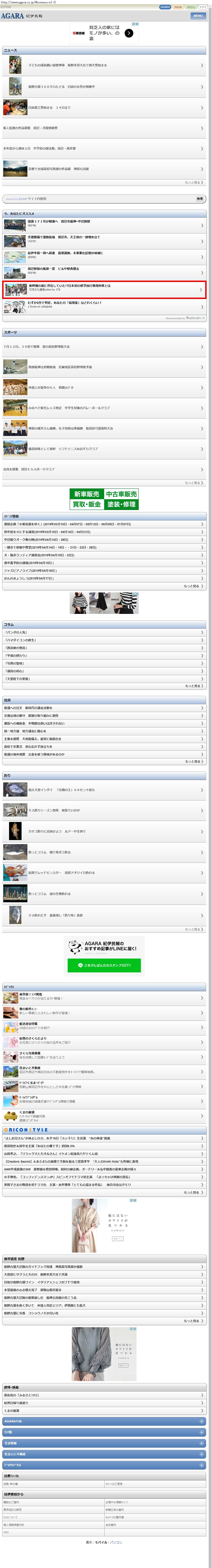Tap the site search input field
212x1568 pixels.
98,198
